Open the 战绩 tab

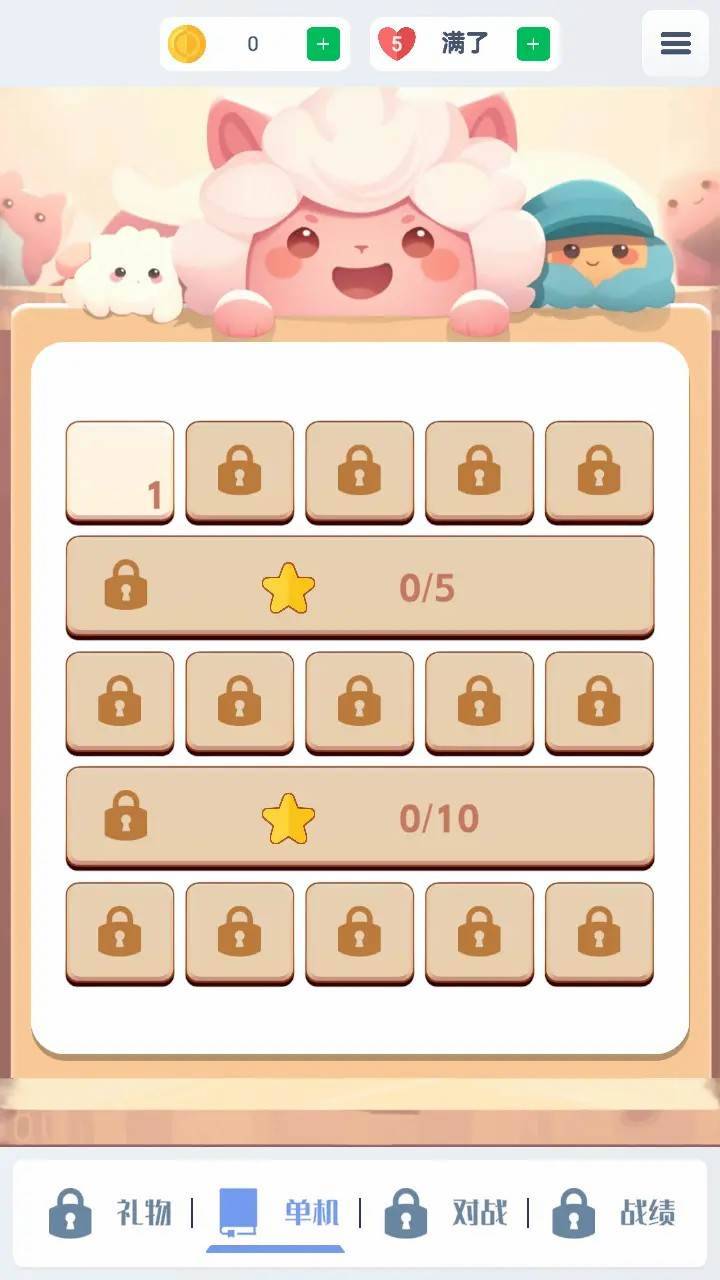614,1213
